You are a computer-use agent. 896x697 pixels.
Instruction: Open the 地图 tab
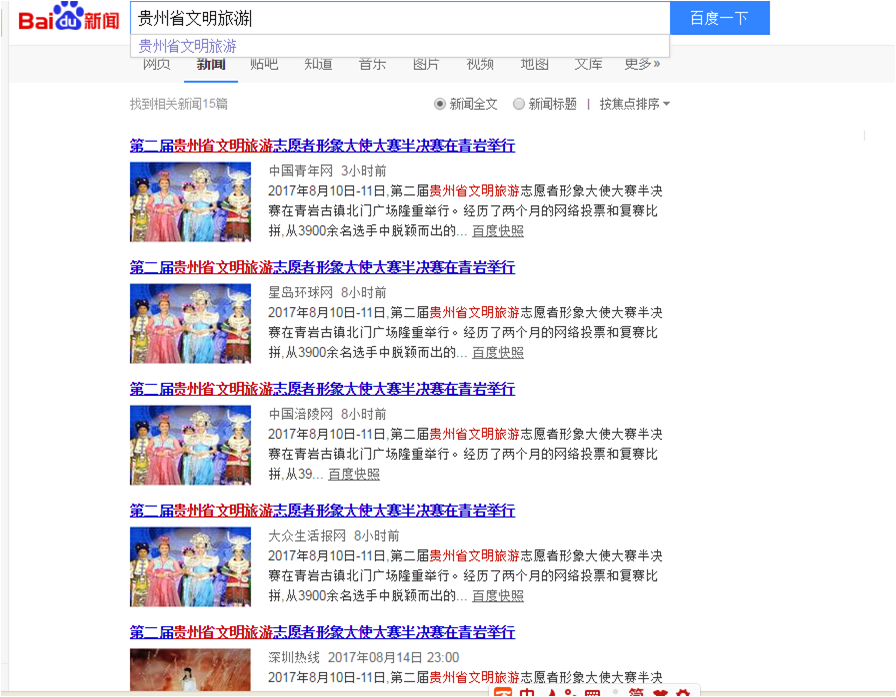pos(534,65)
